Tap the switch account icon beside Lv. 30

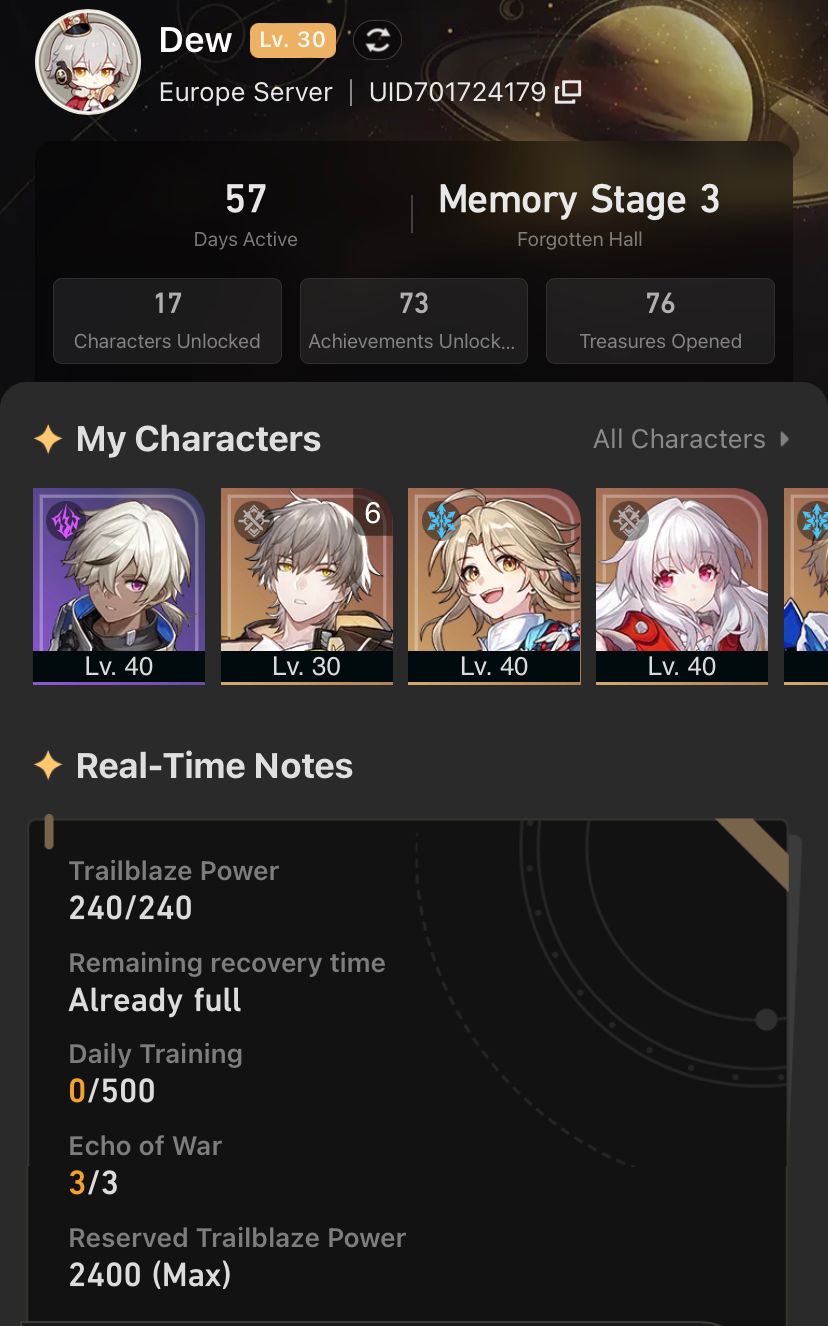(377, 41)
